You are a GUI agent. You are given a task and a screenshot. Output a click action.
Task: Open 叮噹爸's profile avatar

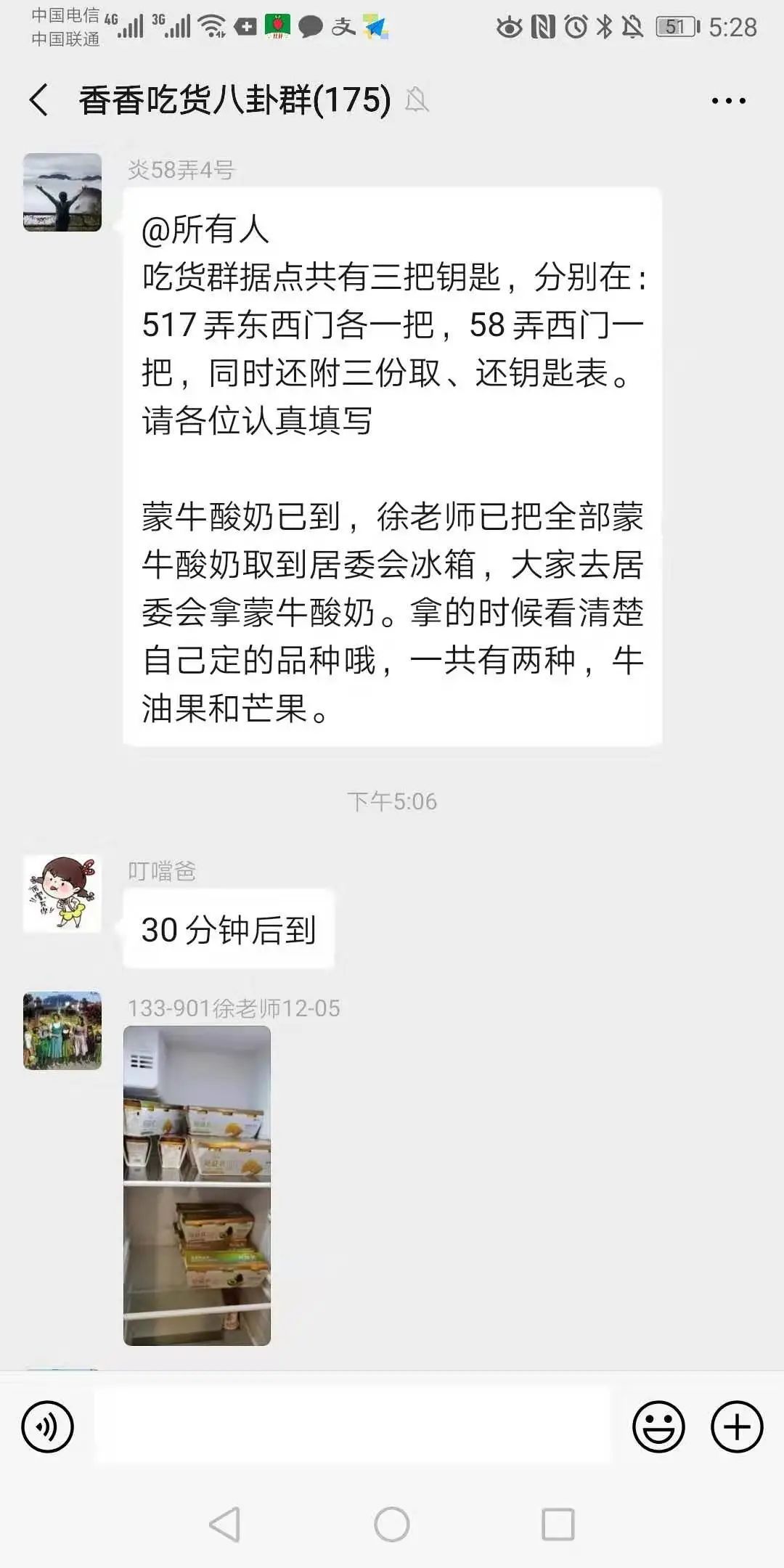tap(62, 894)
